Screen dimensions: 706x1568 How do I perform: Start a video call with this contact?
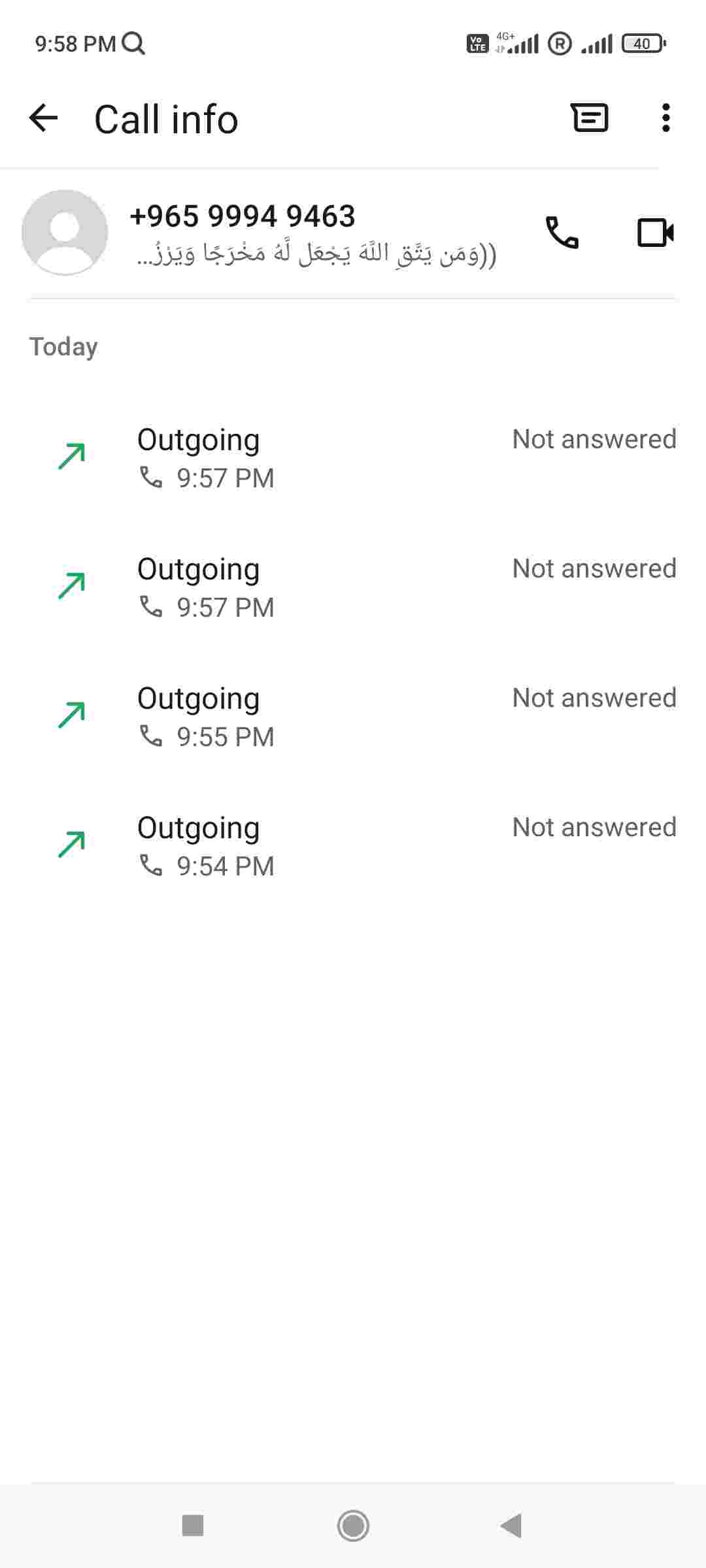[x=656, y=233]
